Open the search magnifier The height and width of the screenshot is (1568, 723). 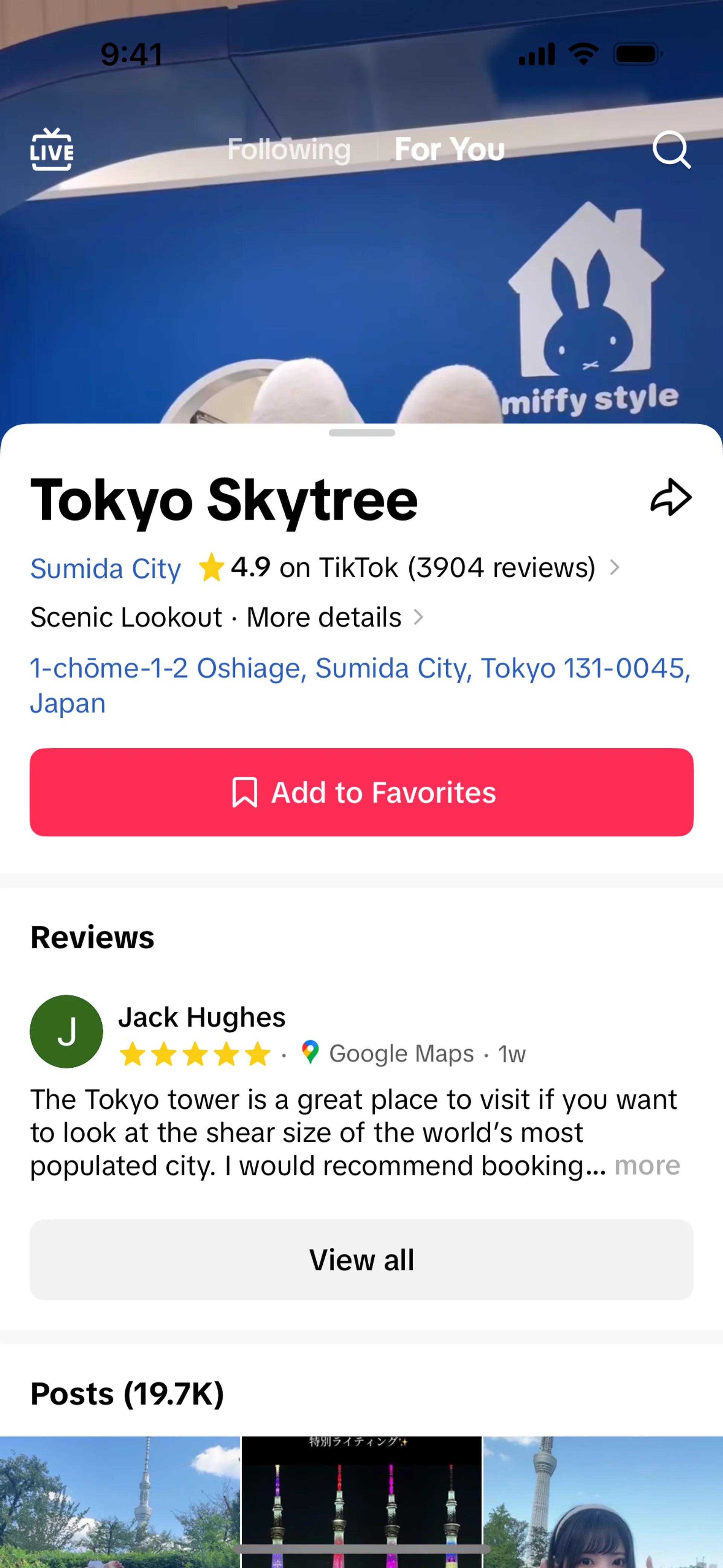(671, 149)
